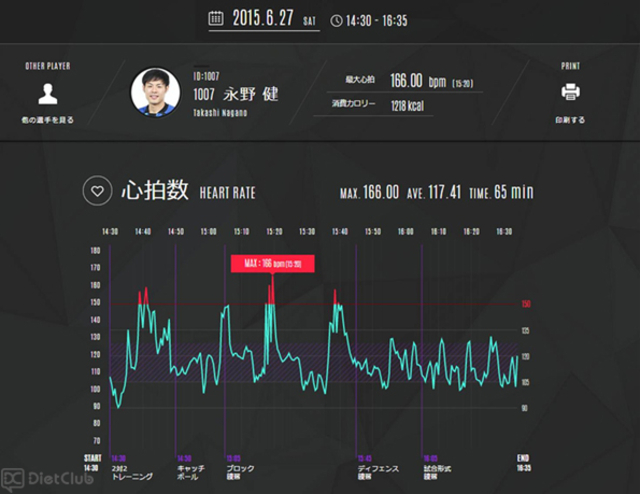
Task: Print this heart rate report
Action: point(570,94)
